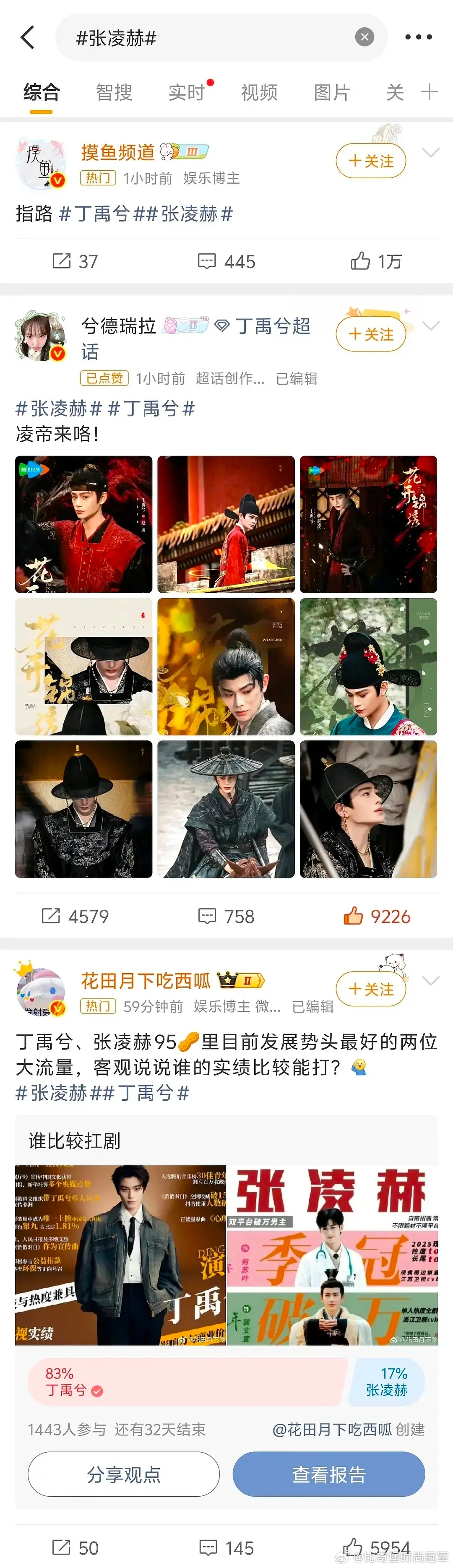Open the three-dot overflow menu
Viewport: 453px width, 1568px height.
418,38
